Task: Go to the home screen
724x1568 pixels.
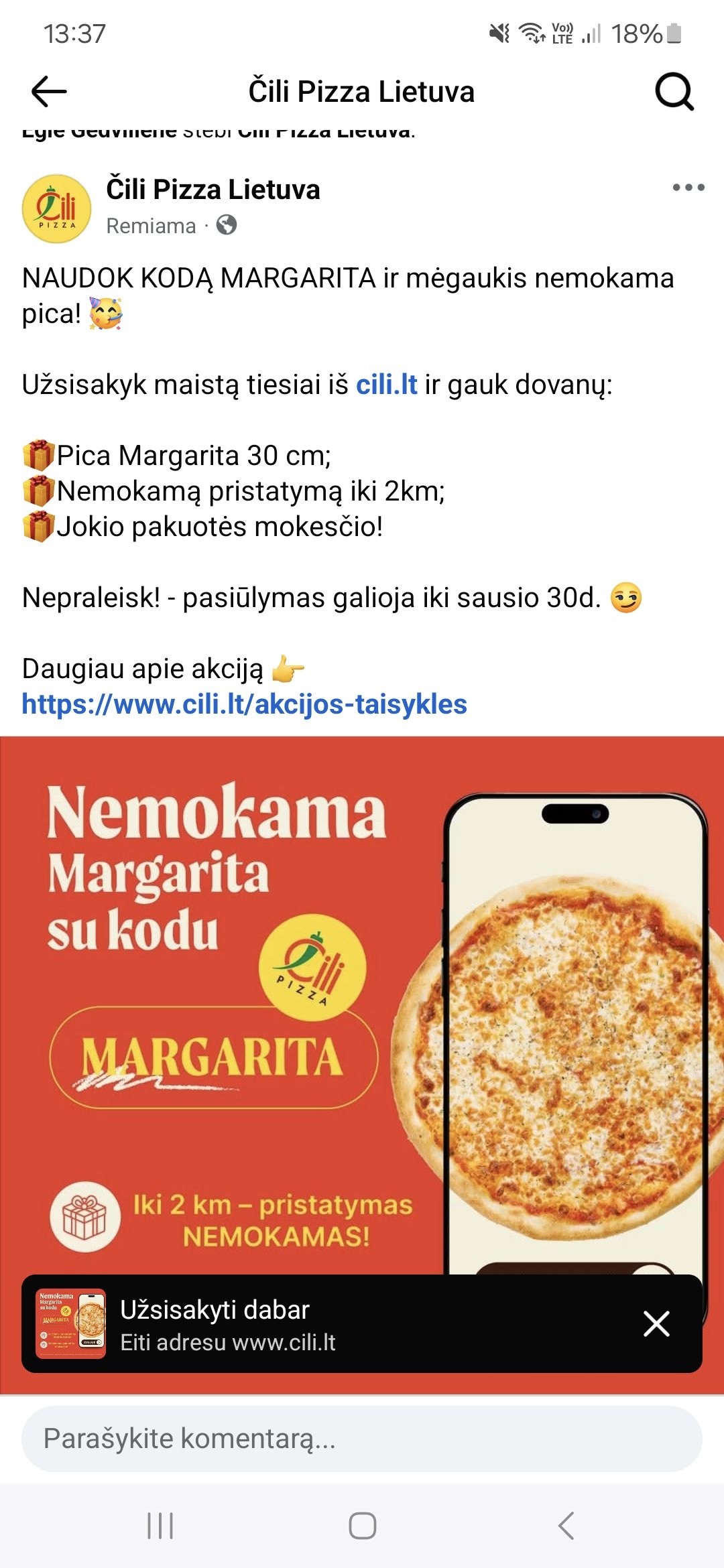Action: click(362, 1526)
